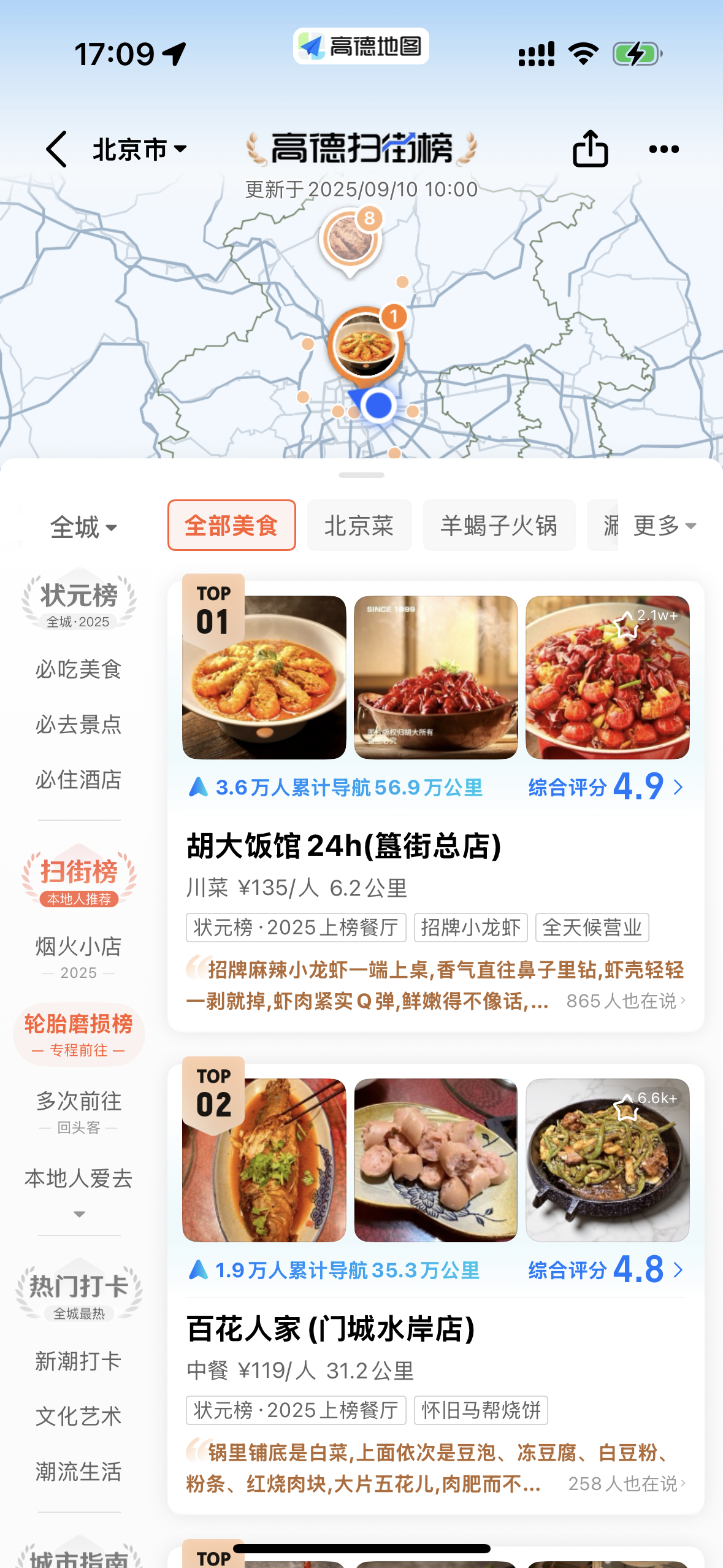Viewport: 723px width, 1568px height.
Task: Expand the 全城 area dropdown
Action: [x=83, y=527]
